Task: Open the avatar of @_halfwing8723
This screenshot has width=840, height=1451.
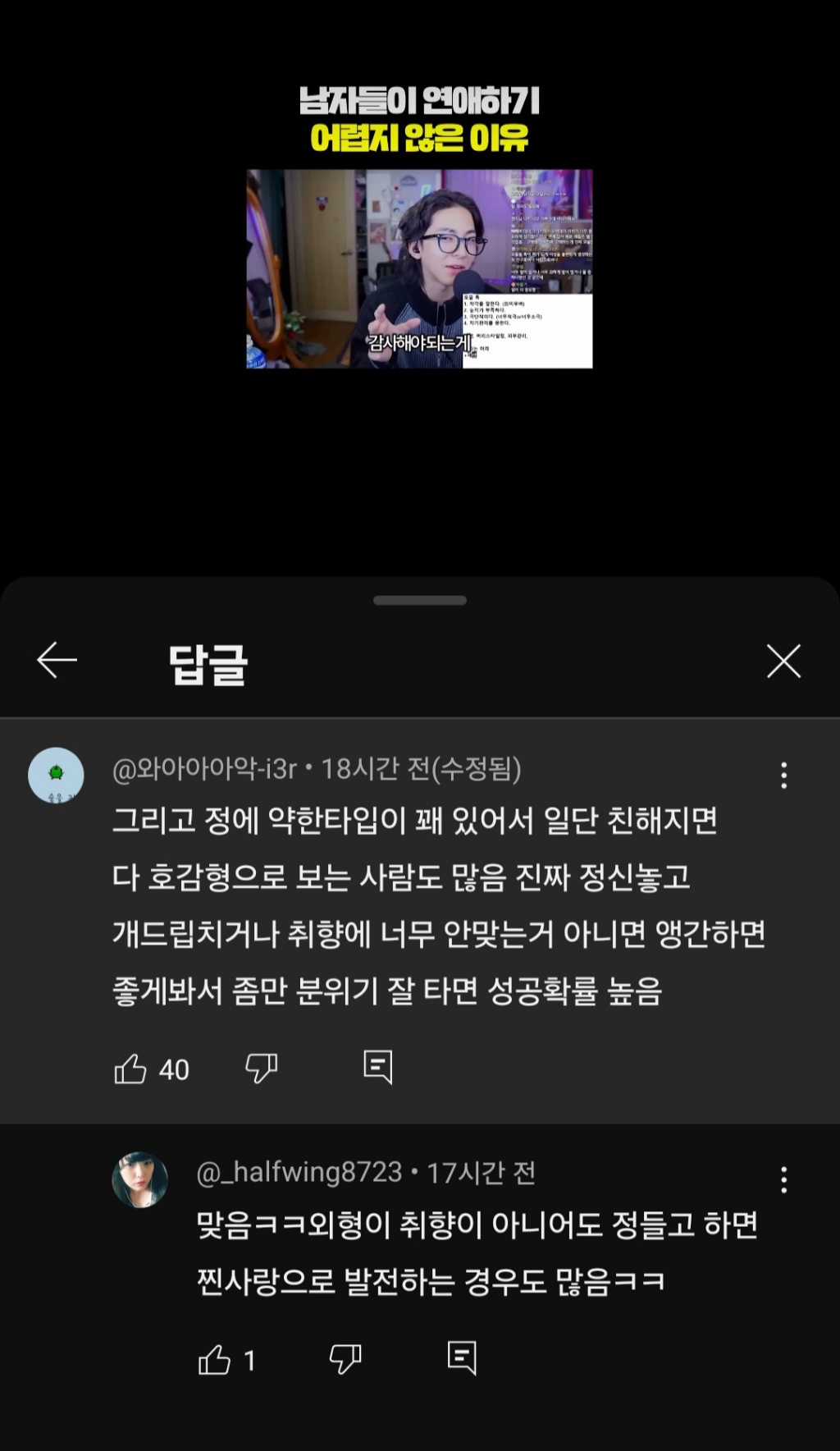Action: 139,1179
